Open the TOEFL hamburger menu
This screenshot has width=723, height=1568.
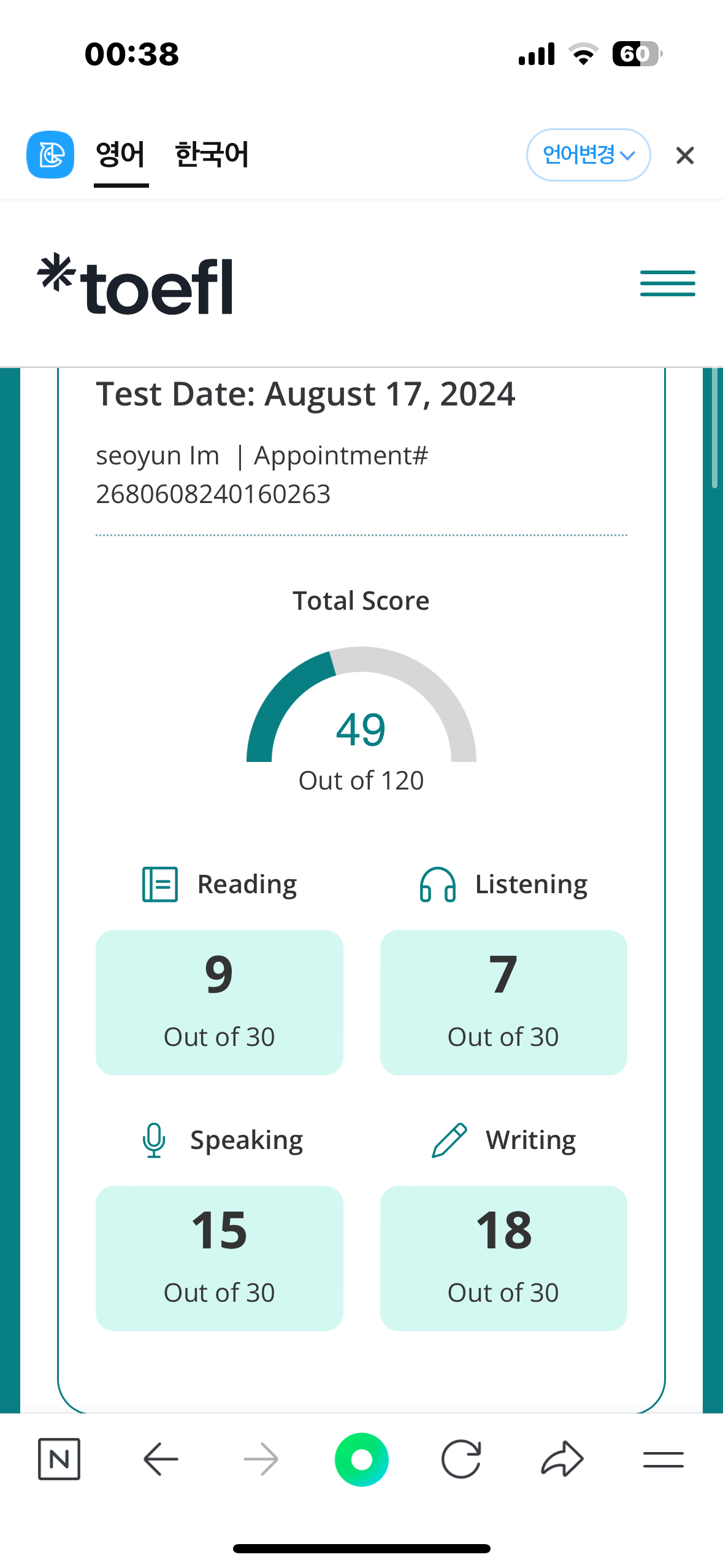click(x=667, y=283)
